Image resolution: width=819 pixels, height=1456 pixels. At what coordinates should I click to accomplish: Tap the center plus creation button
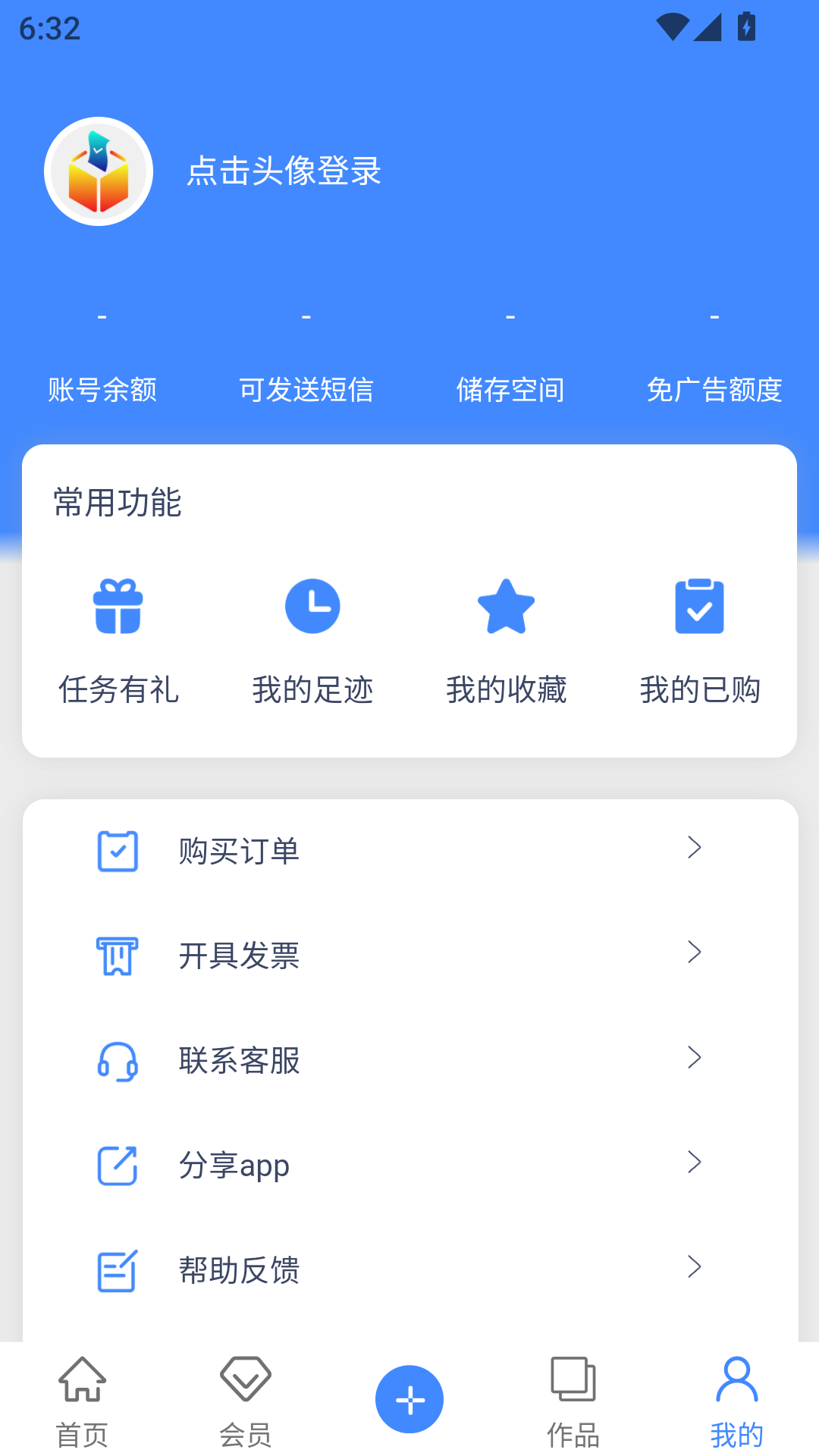409,1399
